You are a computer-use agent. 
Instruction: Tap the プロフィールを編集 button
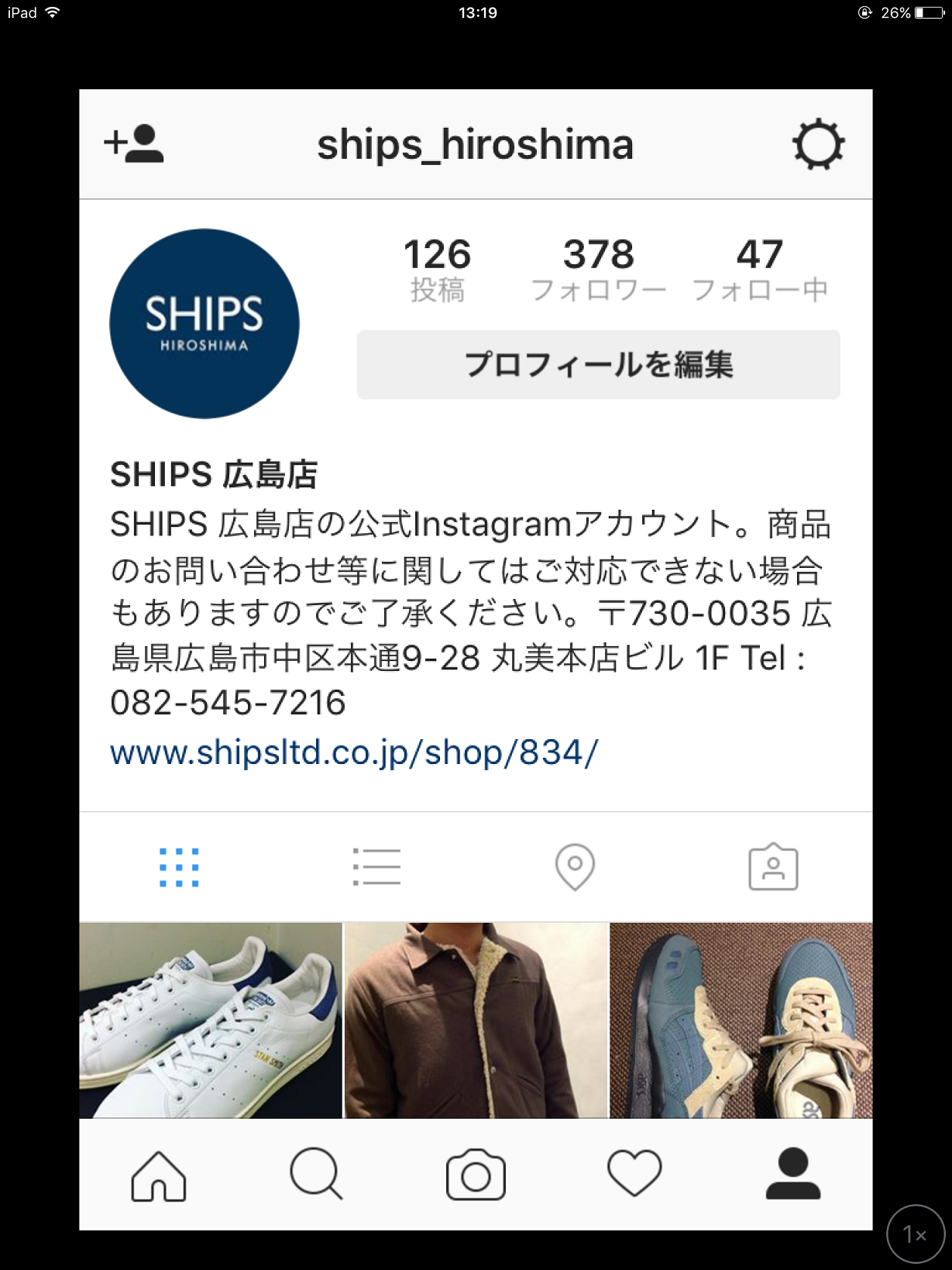598,364
